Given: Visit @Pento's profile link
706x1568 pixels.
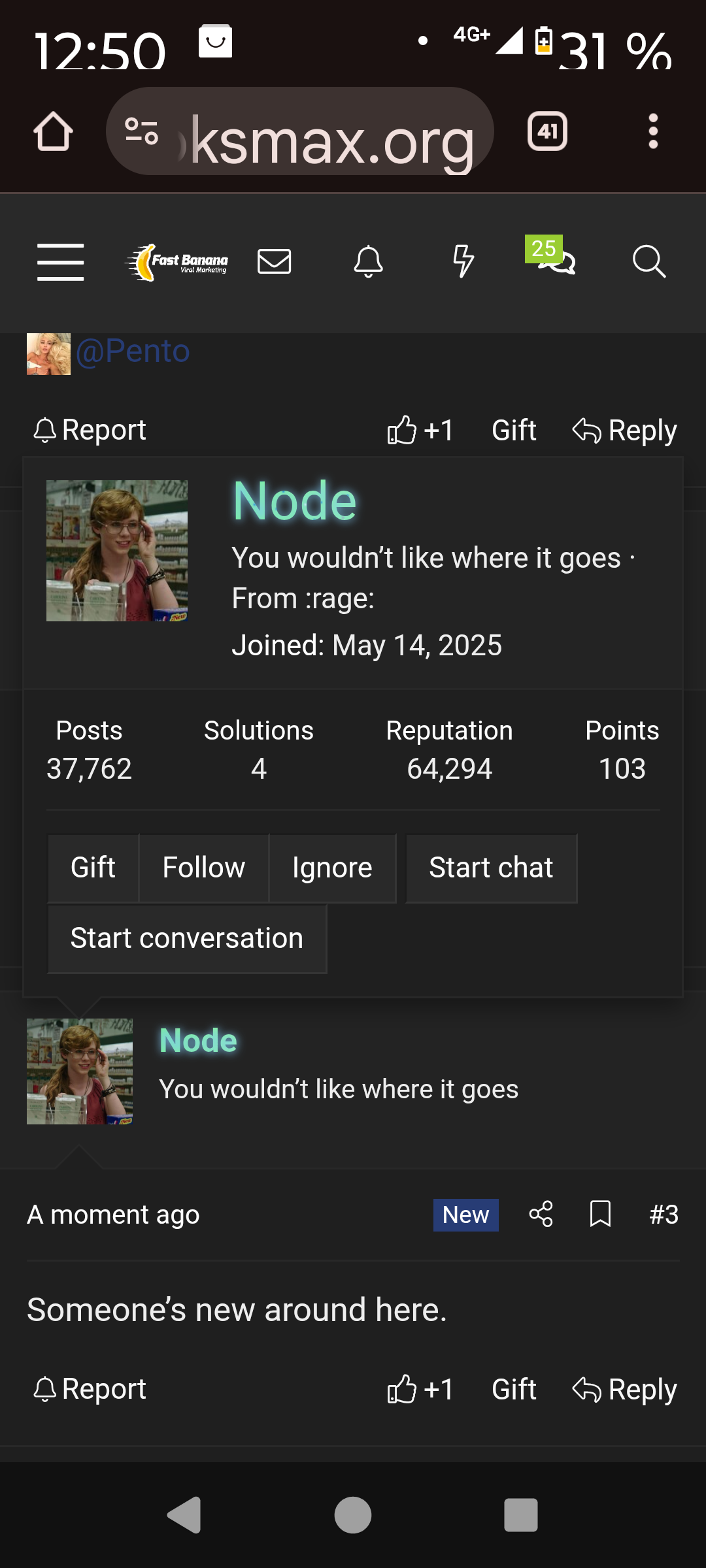Looking at the screenshot, I should tap(134, 351).
